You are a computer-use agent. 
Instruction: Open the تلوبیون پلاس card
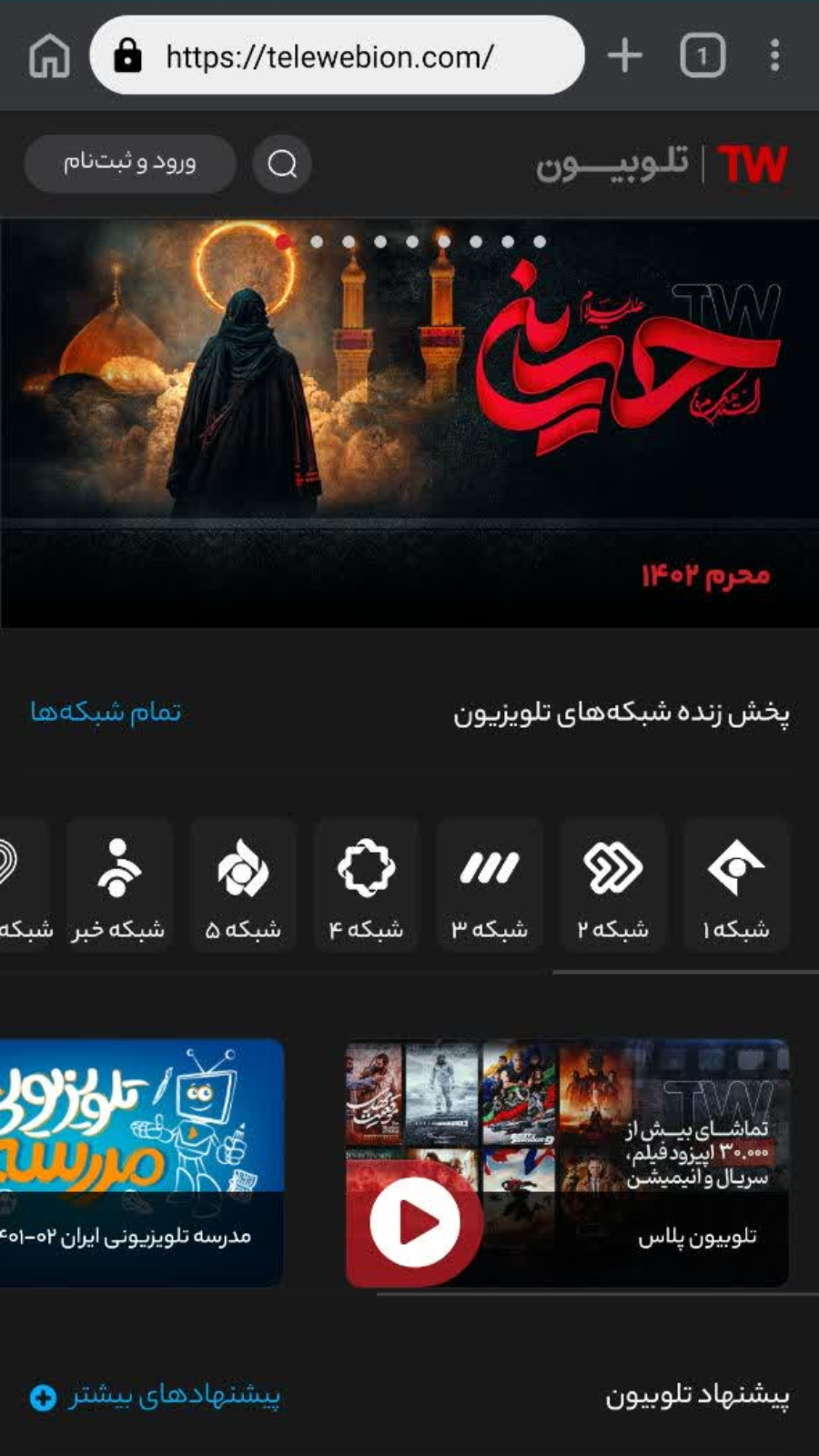point(567,1162)
